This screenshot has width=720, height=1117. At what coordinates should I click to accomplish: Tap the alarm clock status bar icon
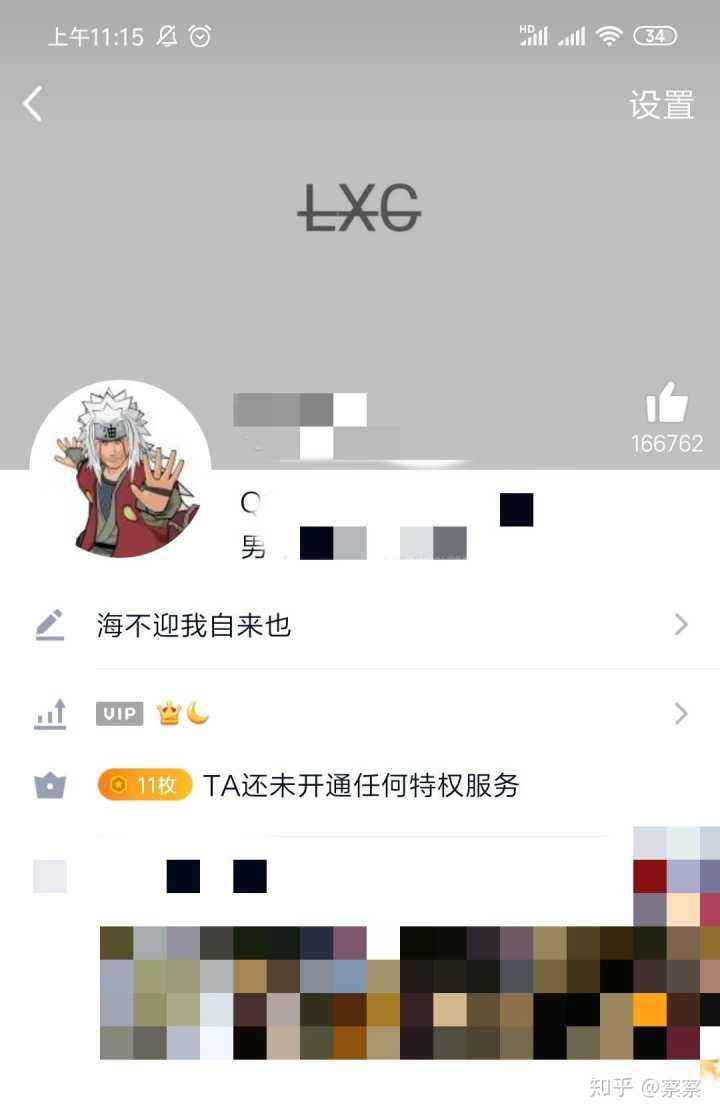click(199, 36)
